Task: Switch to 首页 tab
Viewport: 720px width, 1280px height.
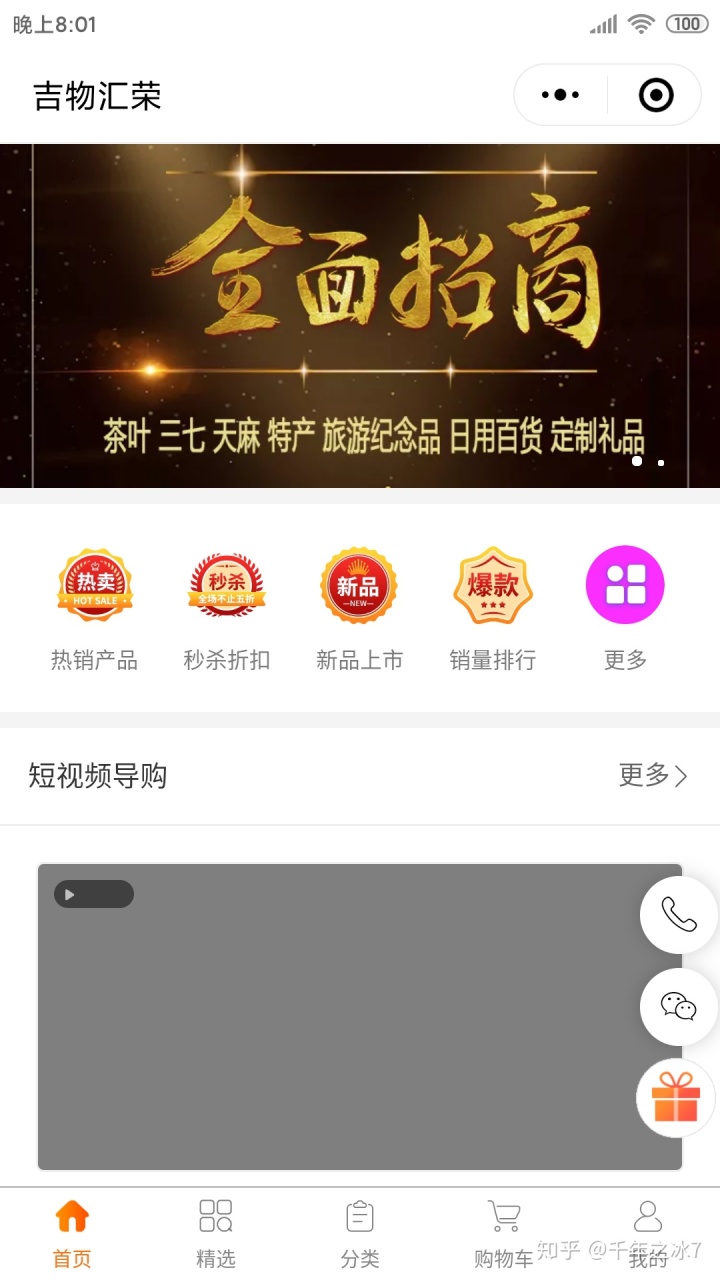Action: click(x=72, y=1233)
